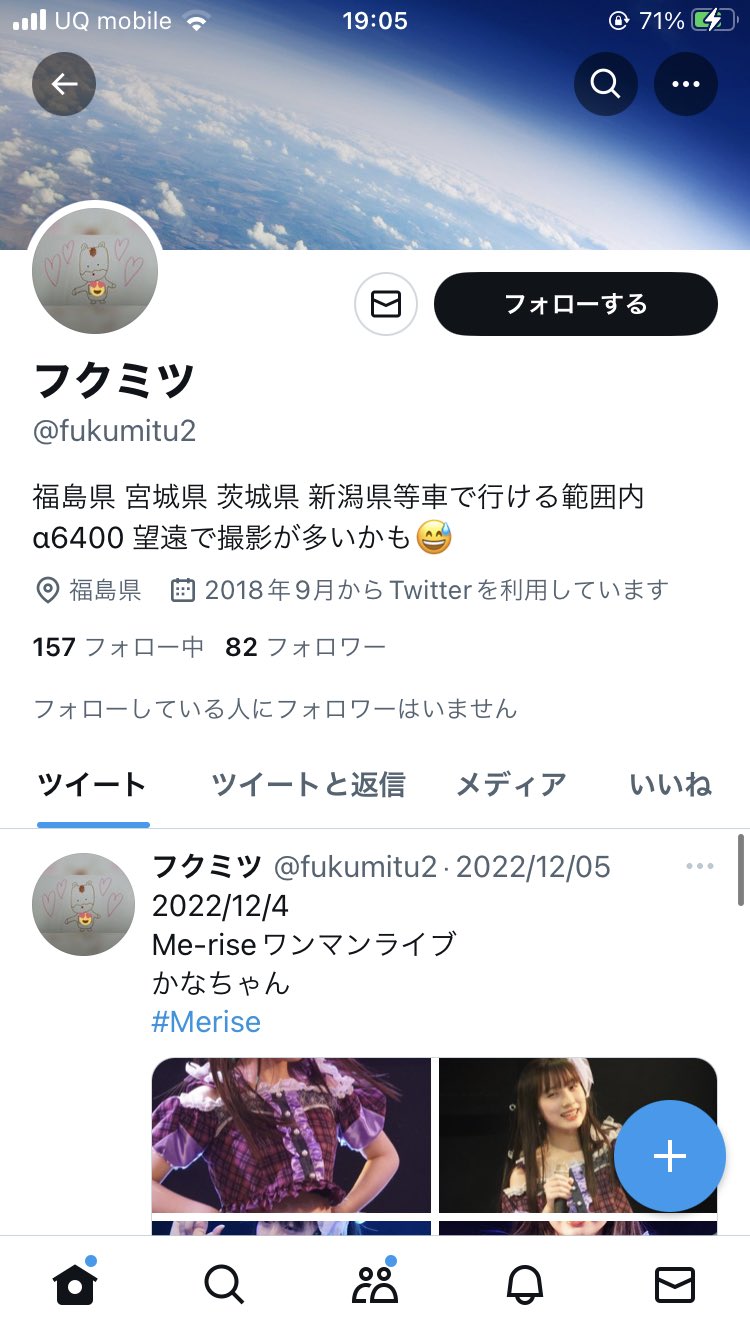The image size is (750, 1334).
Task: Switch to the メディア tab
Action: (511, 785)
